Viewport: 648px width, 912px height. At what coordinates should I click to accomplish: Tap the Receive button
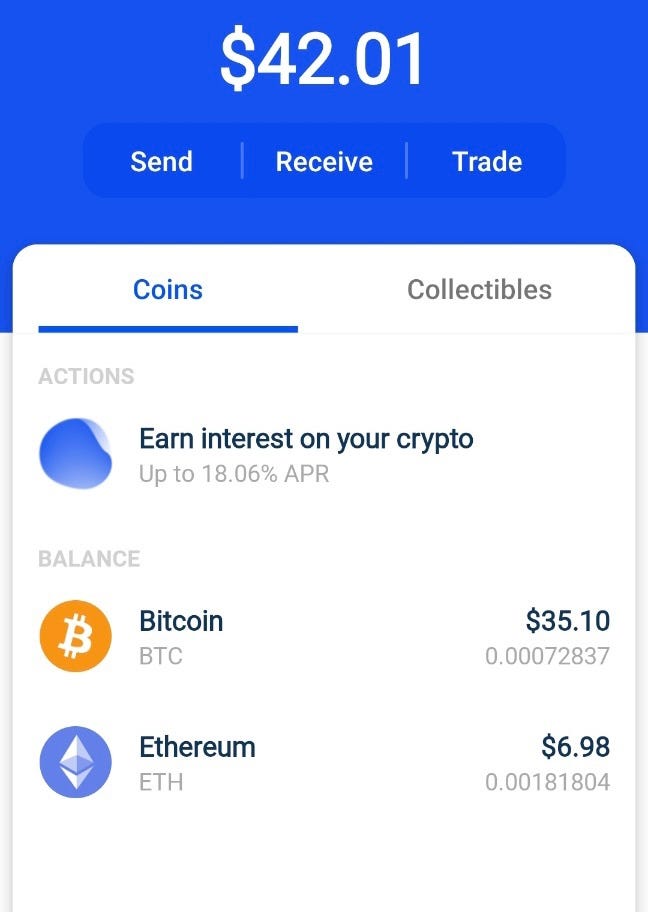pos(324,161)
